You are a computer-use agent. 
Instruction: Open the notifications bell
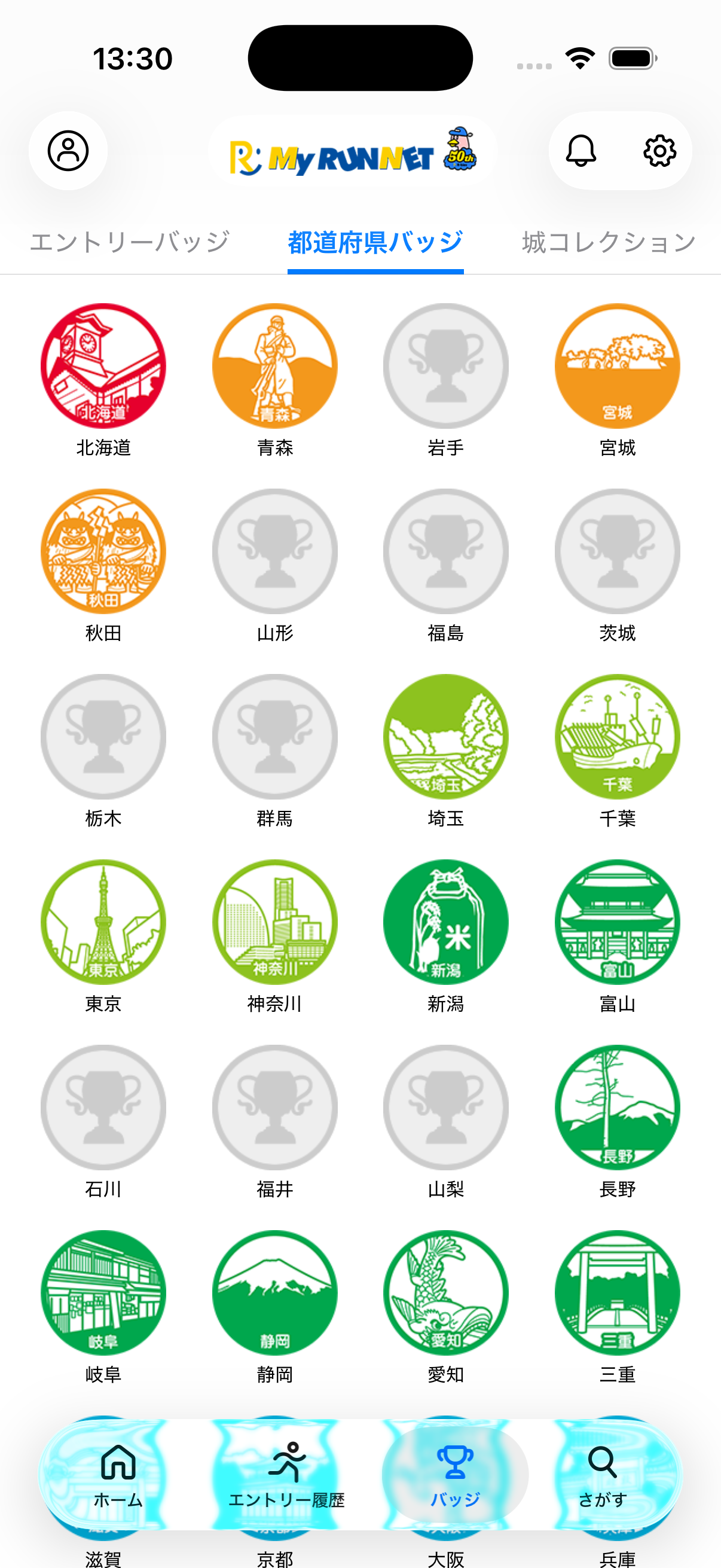pos(581,150)
